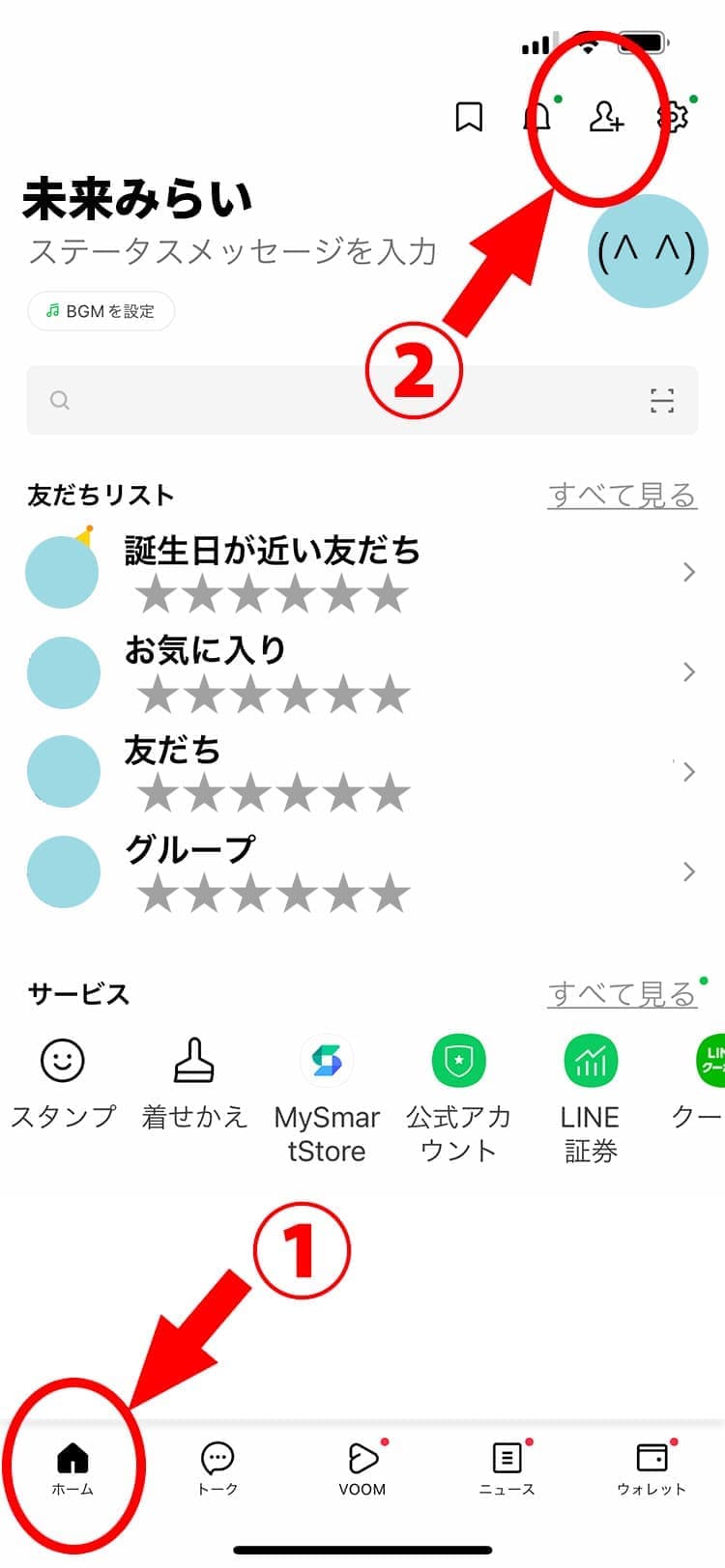Open the profile picture avatar
This screenshot has height=1568, width=725.
pos(648,251)
